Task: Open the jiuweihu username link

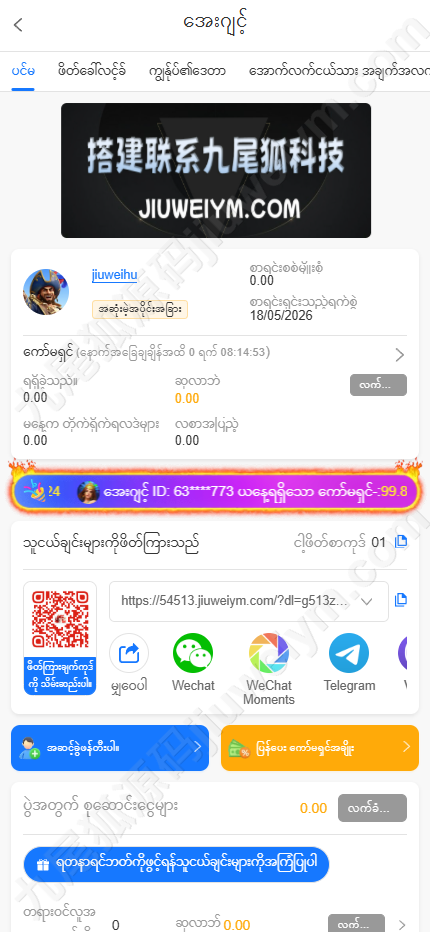Action: point(115,275)
